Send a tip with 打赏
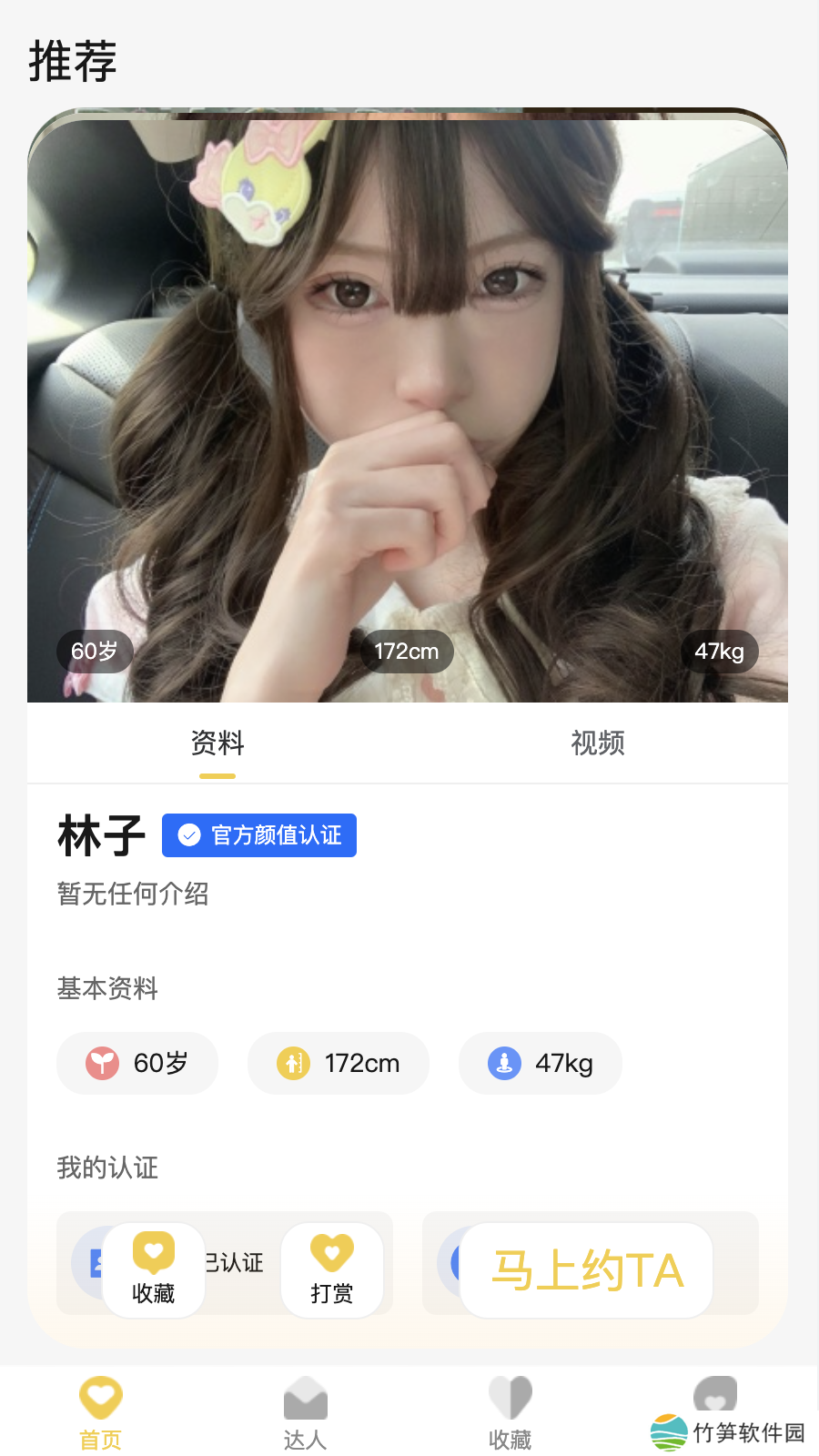 [x=331, y=1270]
